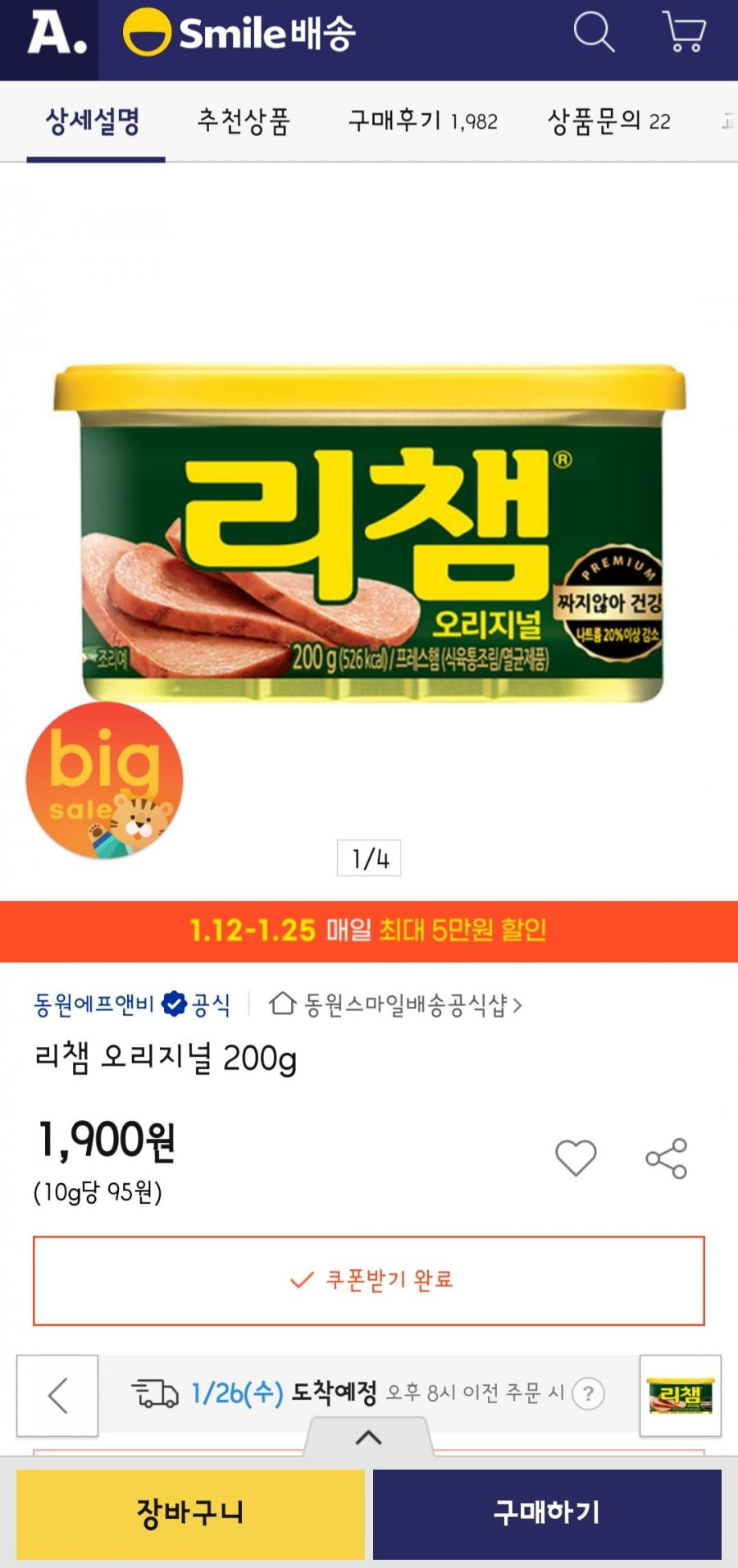Add to cart with 장바구니 button
The height and width of the screenshot is (1568, 738).
(190, 1514)
